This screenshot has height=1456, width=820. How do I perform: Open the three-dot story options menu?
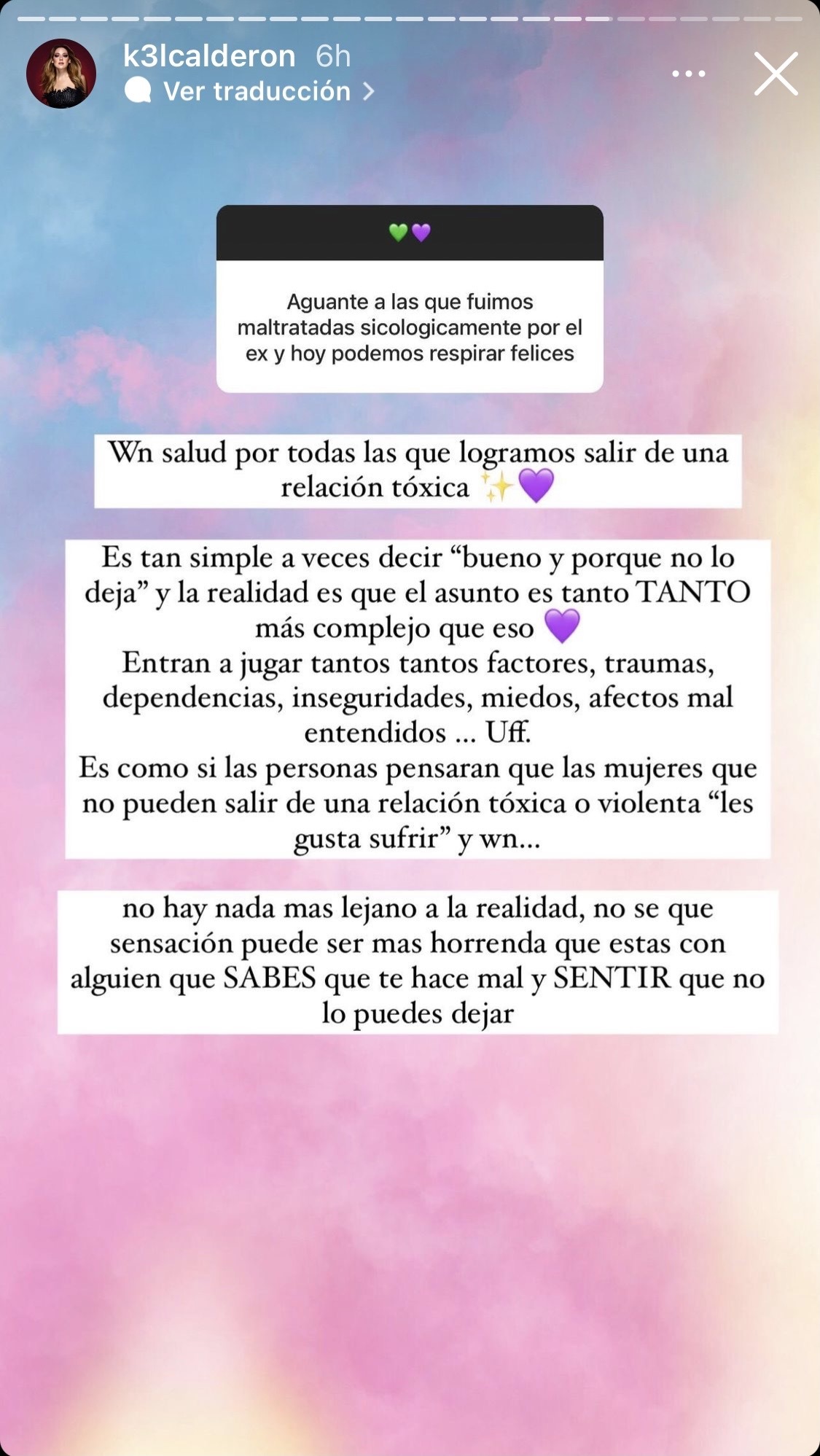689,74
